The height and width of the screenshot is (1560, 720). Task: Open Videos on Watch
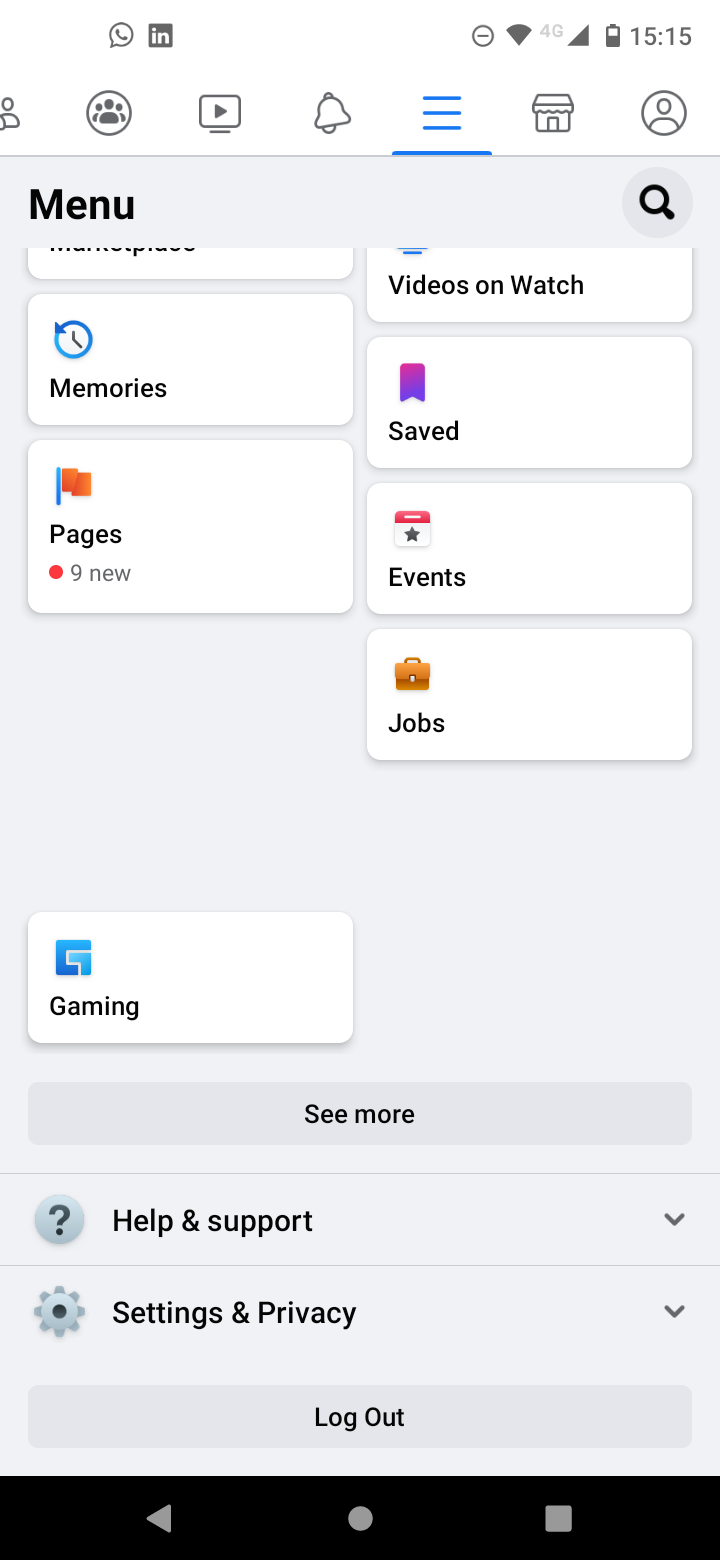[x=529, y=285]
